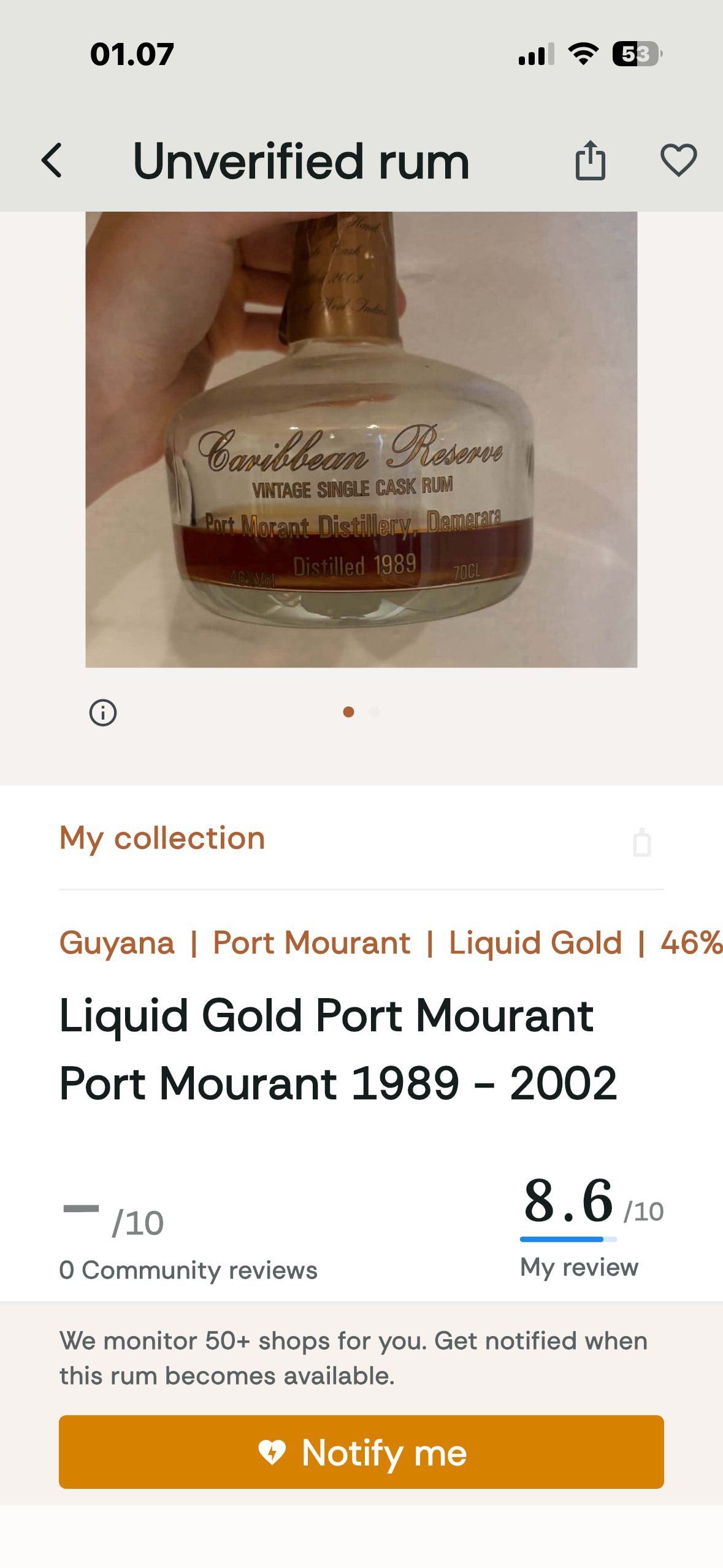Screen dimensions: 723x1568
Task: Jump to the second photo dot
Action: pos(375,712)
